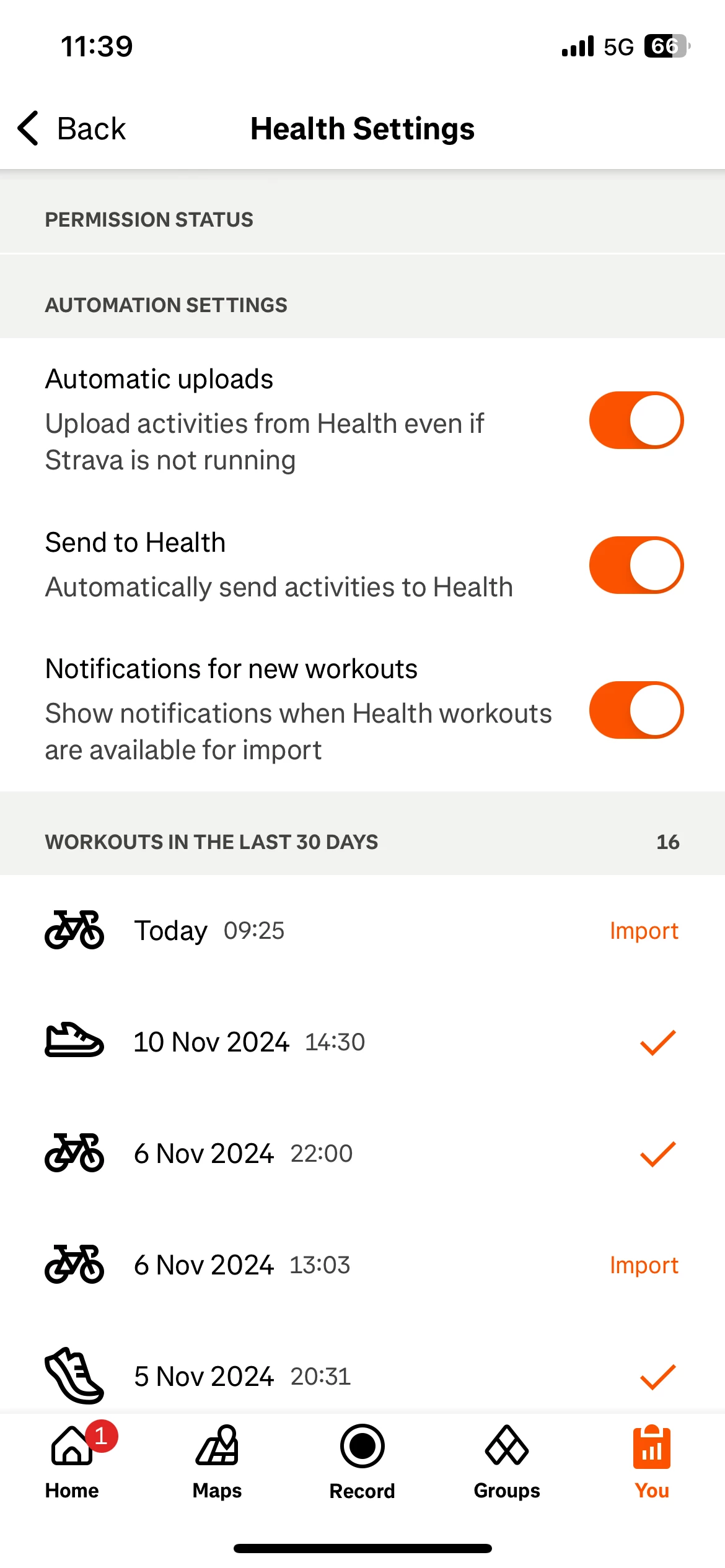Open the You tab
Viewport: 725px width, 1568px height.
652,1461
